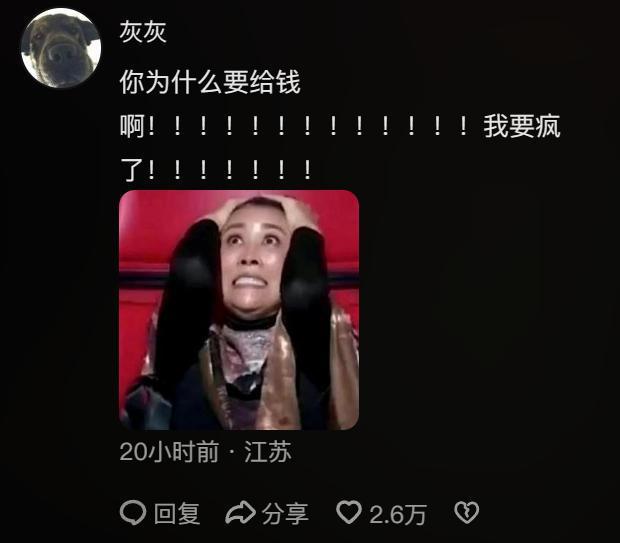Like the comment with 2.6万 likes
Viewport: 620px width, 543px height.
coord(381,514)
